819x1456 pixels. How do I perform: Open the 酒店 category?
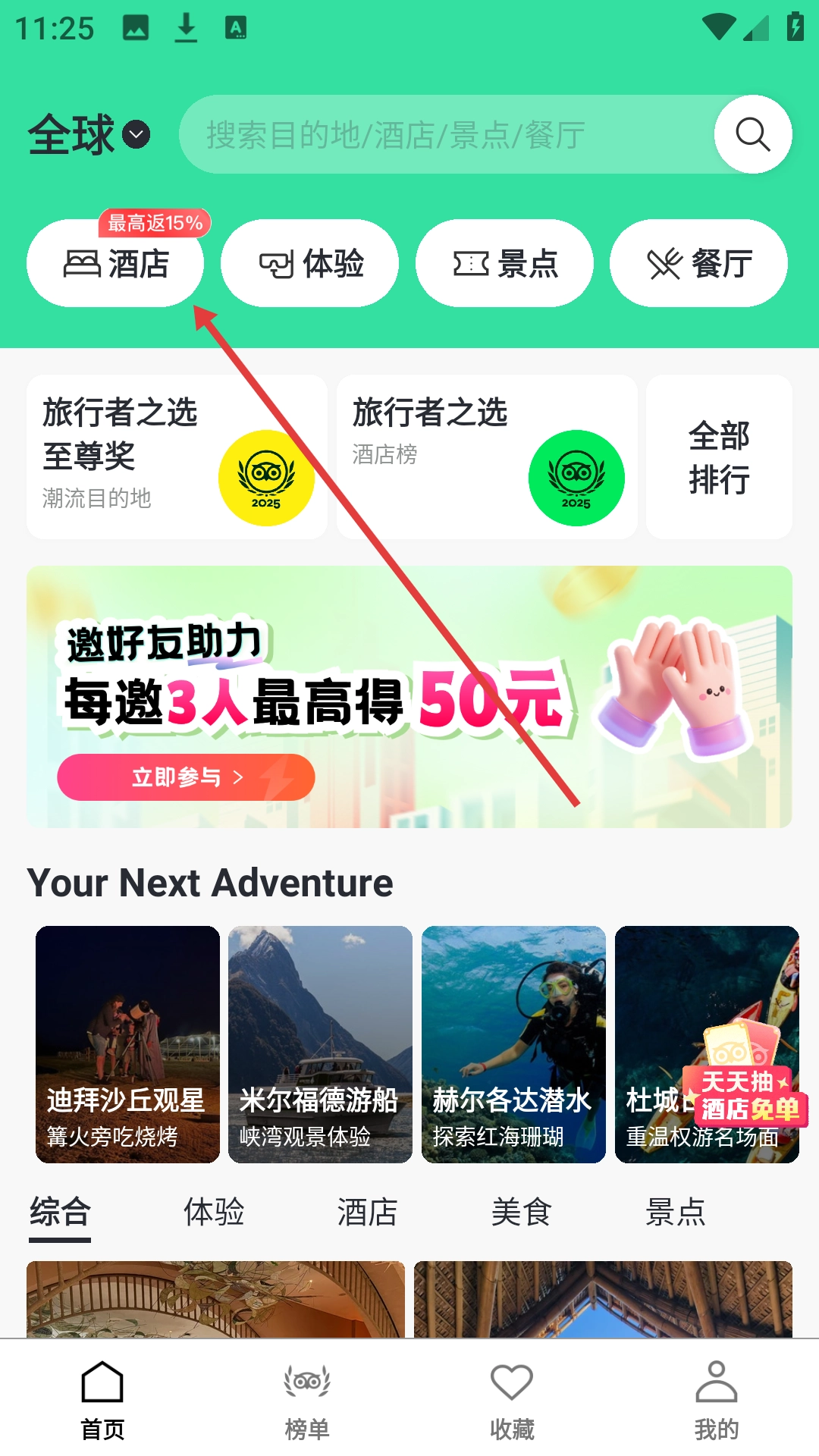(115, 264)
